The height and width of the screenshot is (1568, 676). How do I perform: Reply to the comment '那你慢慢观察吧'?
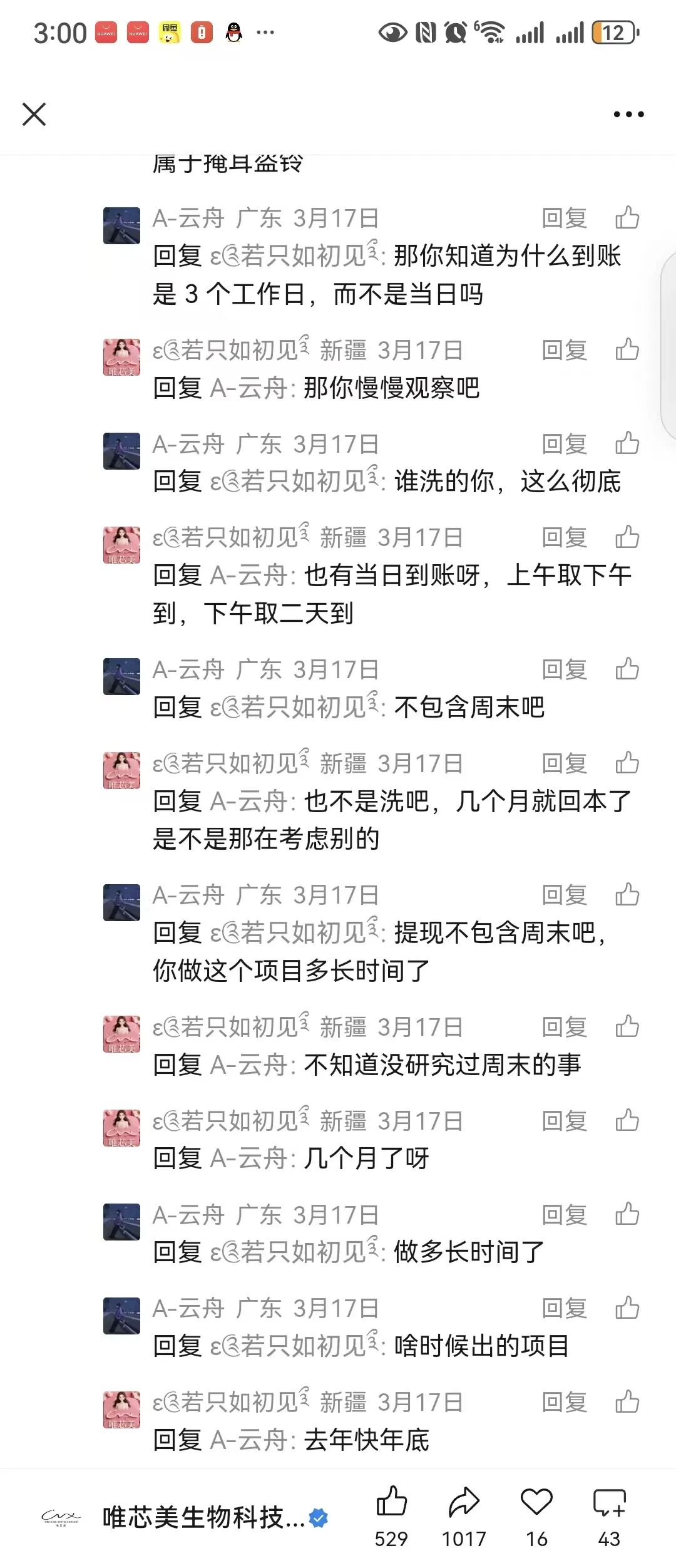coord(564,350)
